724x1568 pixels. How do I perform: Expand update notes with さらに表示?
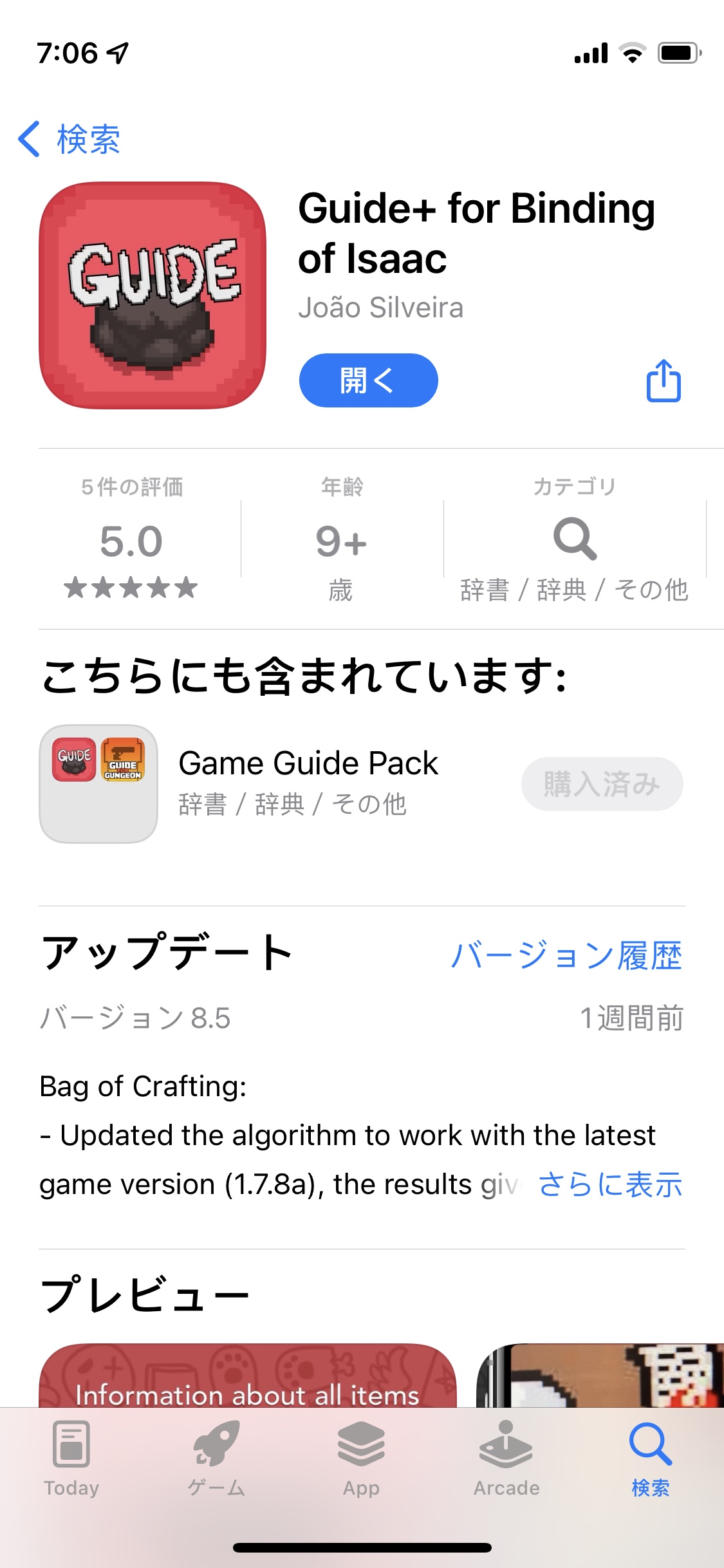(609, 1184)
